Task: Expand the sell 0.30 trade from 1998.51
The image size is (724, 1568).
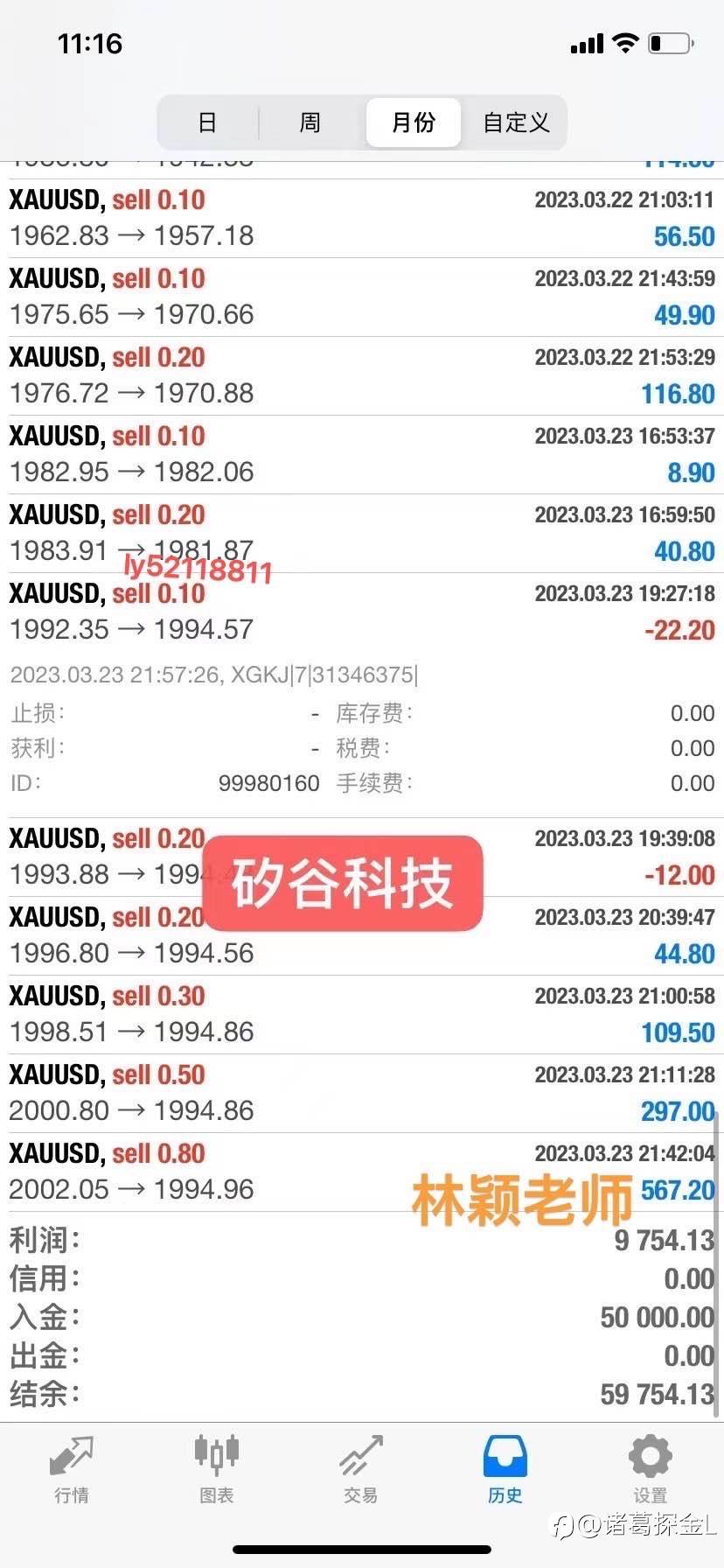Action: pos(362,1015)
